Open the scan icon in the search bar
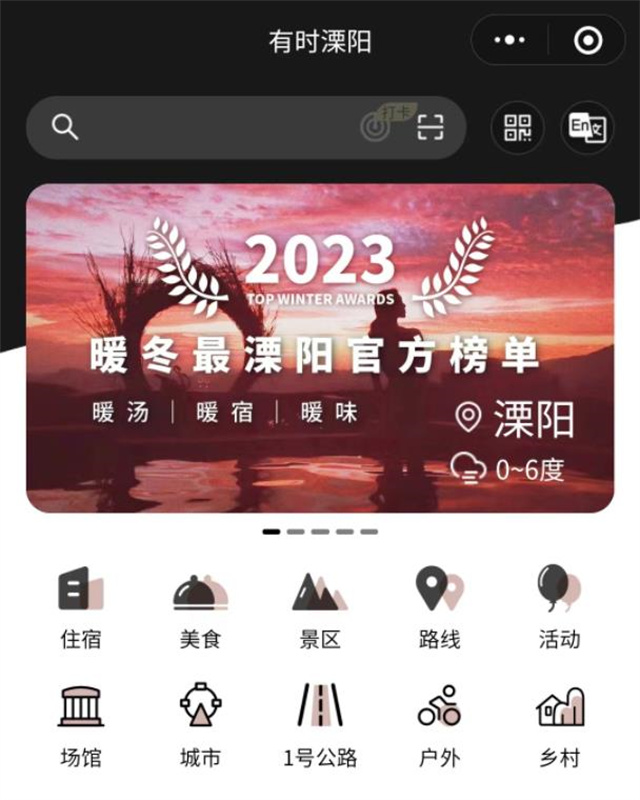Screen dimensions: 640x800 coord(430,127)
